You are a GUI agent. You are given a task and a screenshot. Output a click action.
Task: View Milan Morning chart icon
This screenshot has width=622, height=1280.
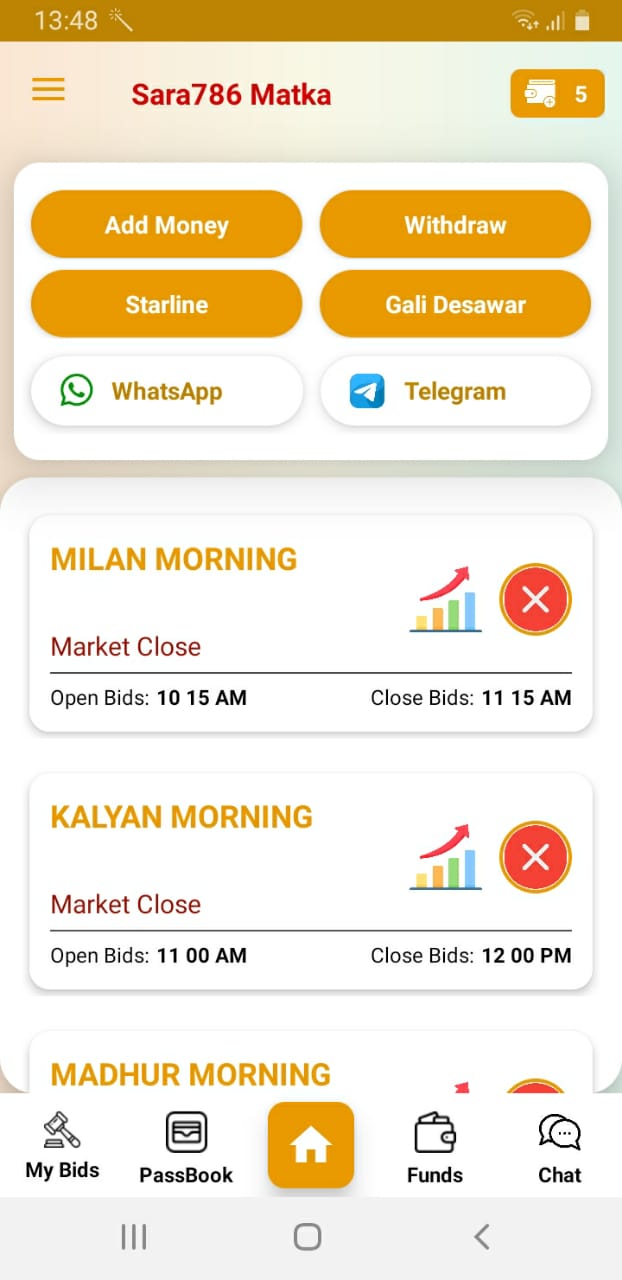tap(446, 600)
